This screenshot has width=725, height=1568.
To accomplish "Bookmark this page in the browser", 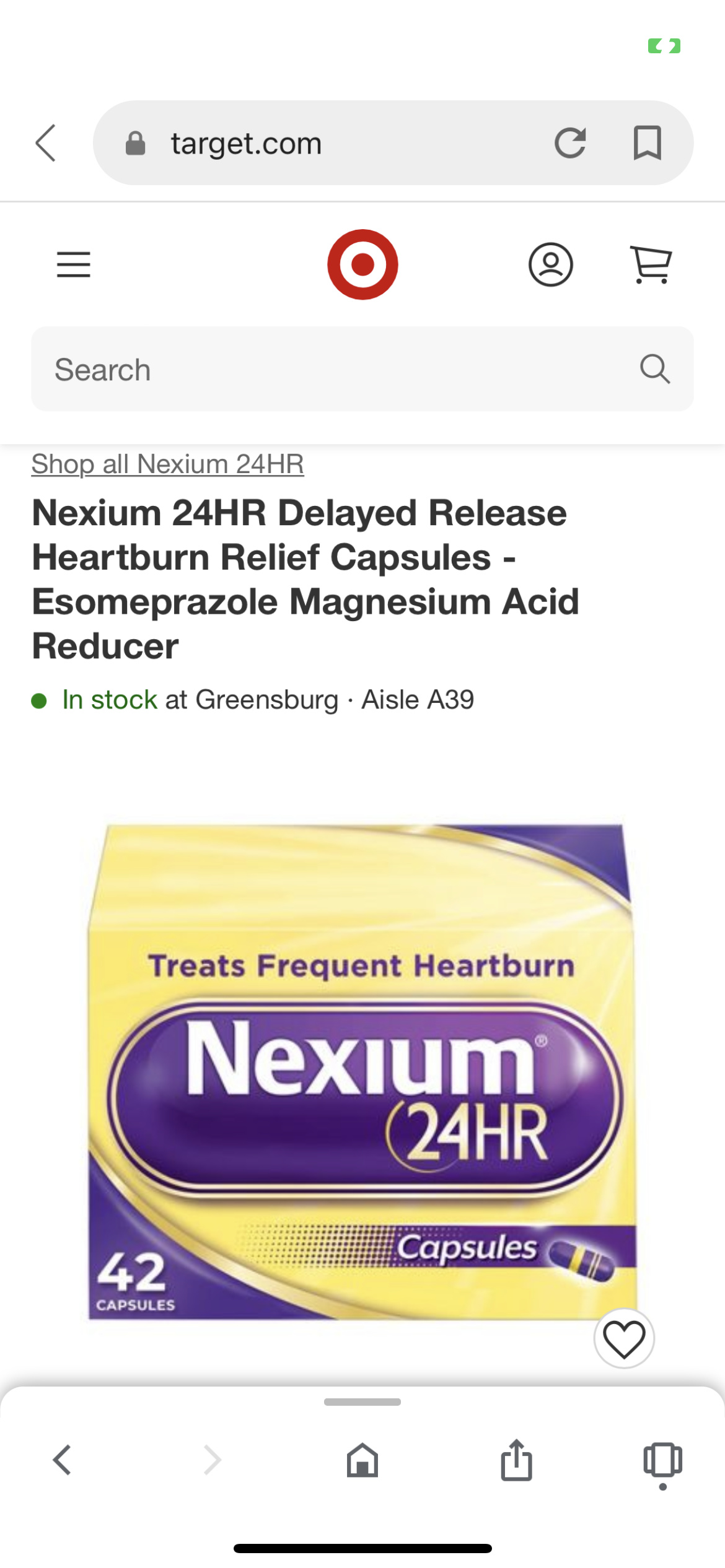I will [x=647, y=143].
